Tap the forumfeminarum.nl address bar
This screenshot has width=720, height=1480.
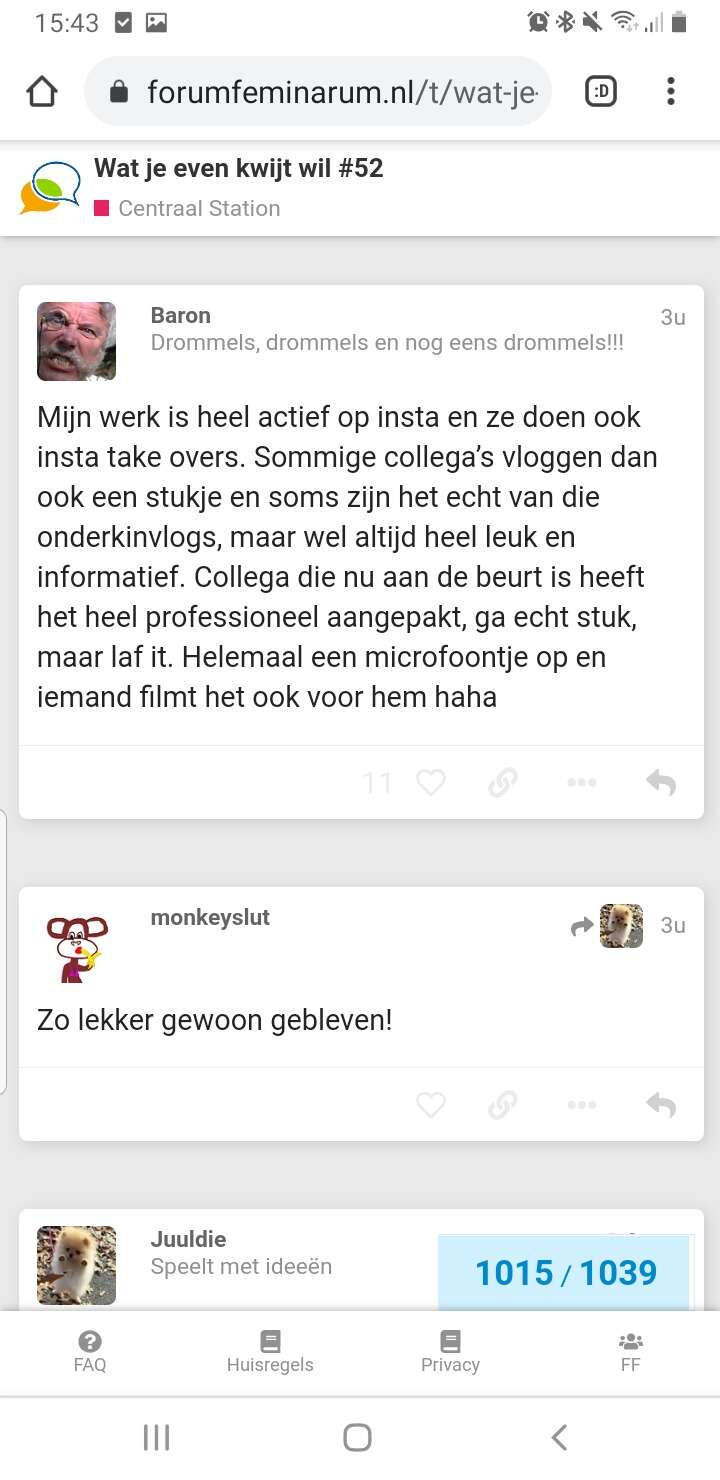coord(318,93)
